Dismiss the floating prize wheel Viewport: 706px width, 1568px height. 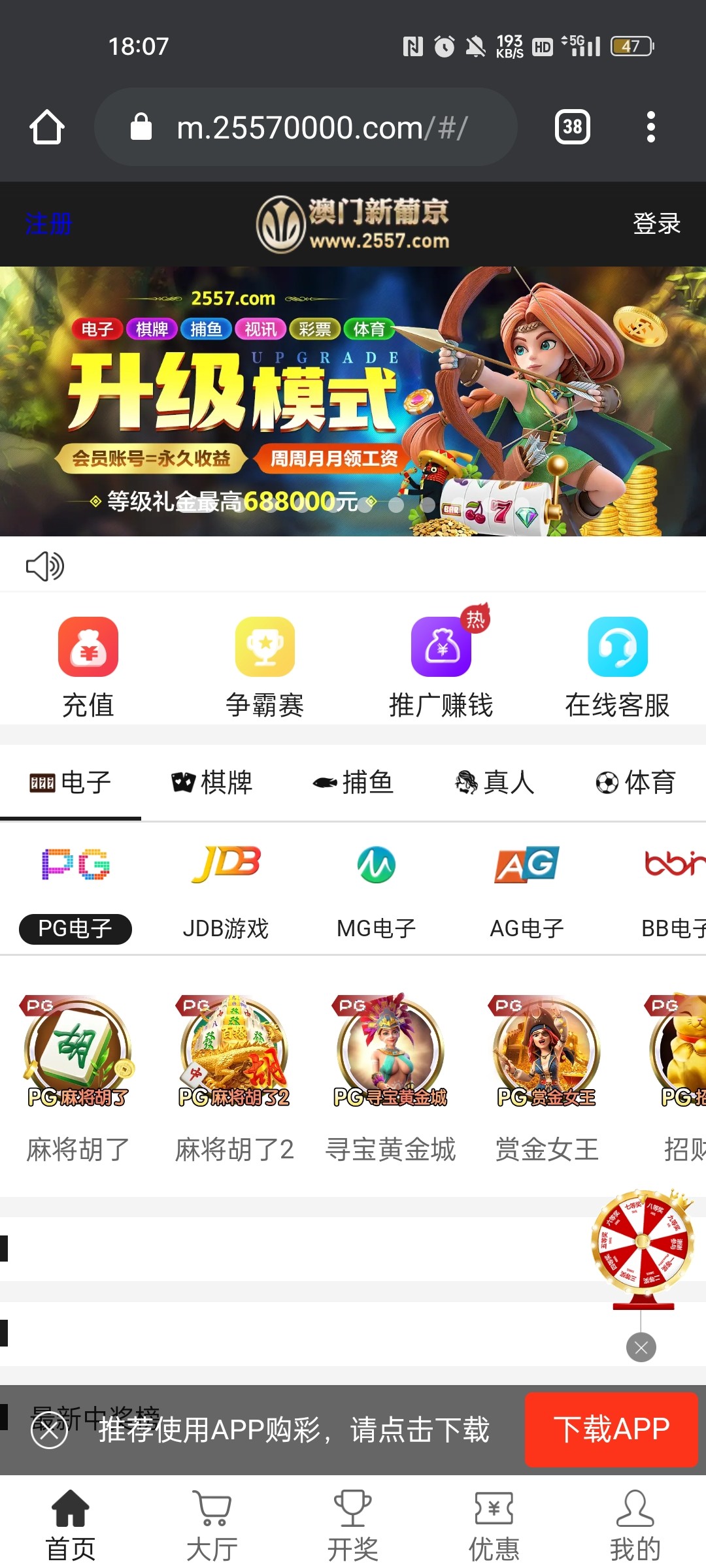coord(641,1347)
